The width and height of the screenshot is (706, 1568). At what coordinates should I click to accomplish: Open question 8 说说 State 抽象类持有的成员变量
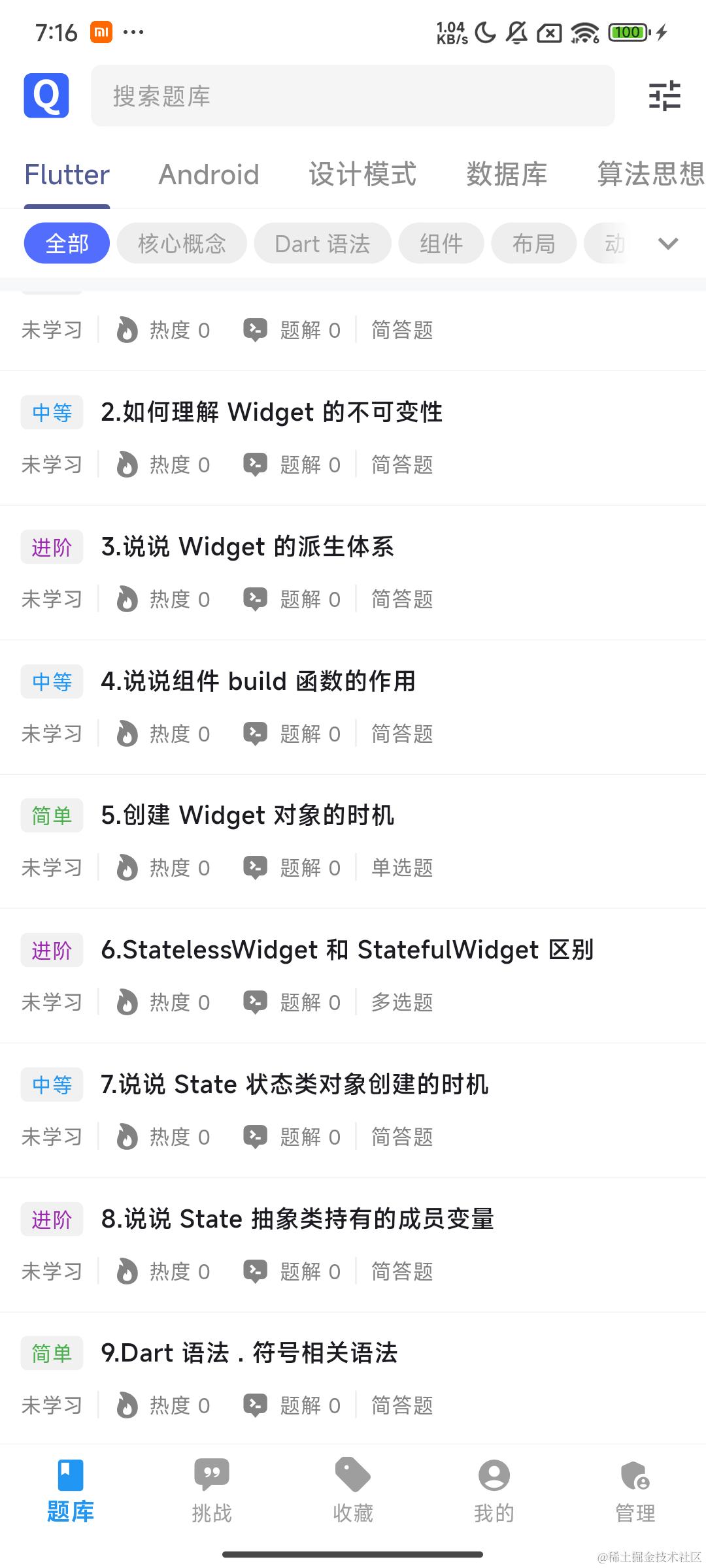[x=297, y=1219]
